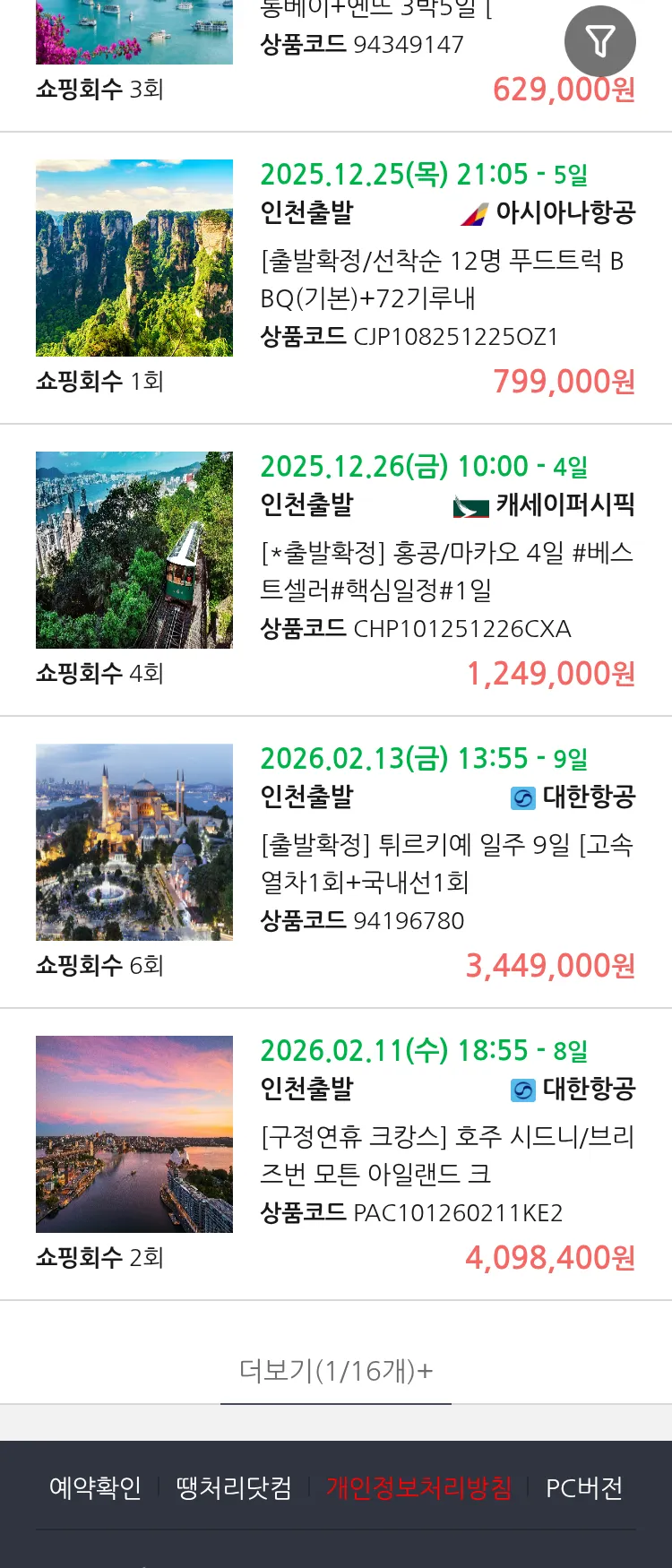Open the filter funnel button
672x1568 pixels.
click(x=599, y=41)
